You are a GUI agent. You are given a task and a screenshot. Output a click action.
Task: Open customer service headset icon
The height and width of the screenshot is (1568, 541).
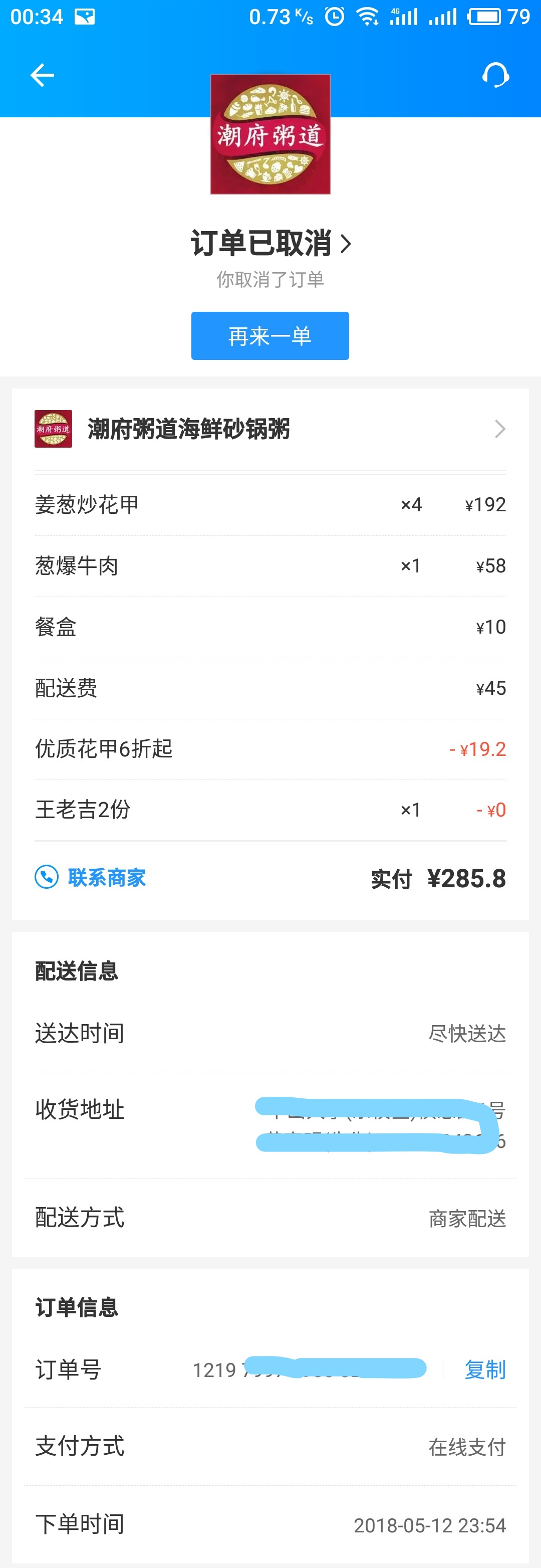pyautogui.click(x=495, y=76)
